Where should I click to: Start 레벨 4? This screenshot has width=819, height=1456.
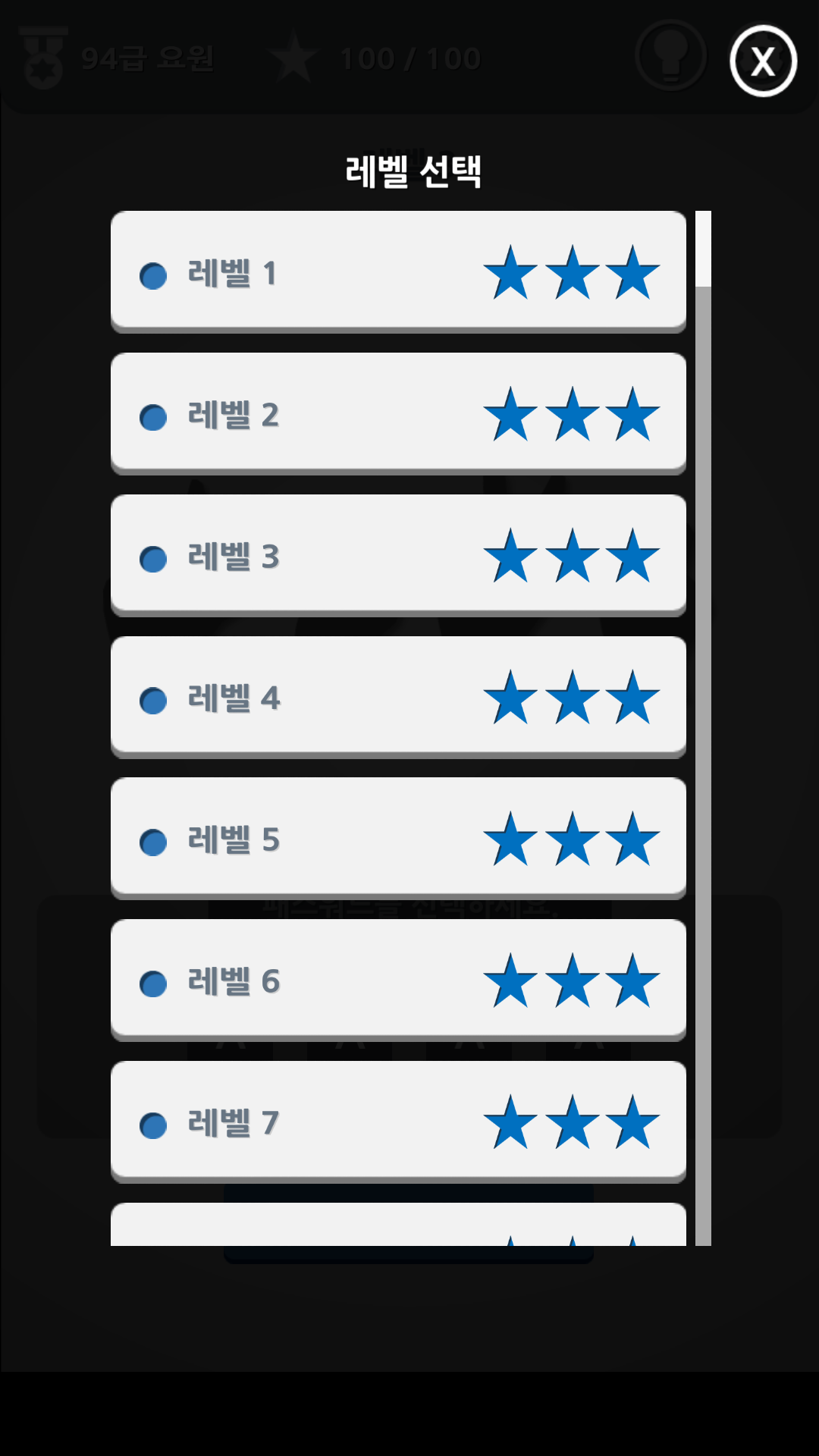398,697
